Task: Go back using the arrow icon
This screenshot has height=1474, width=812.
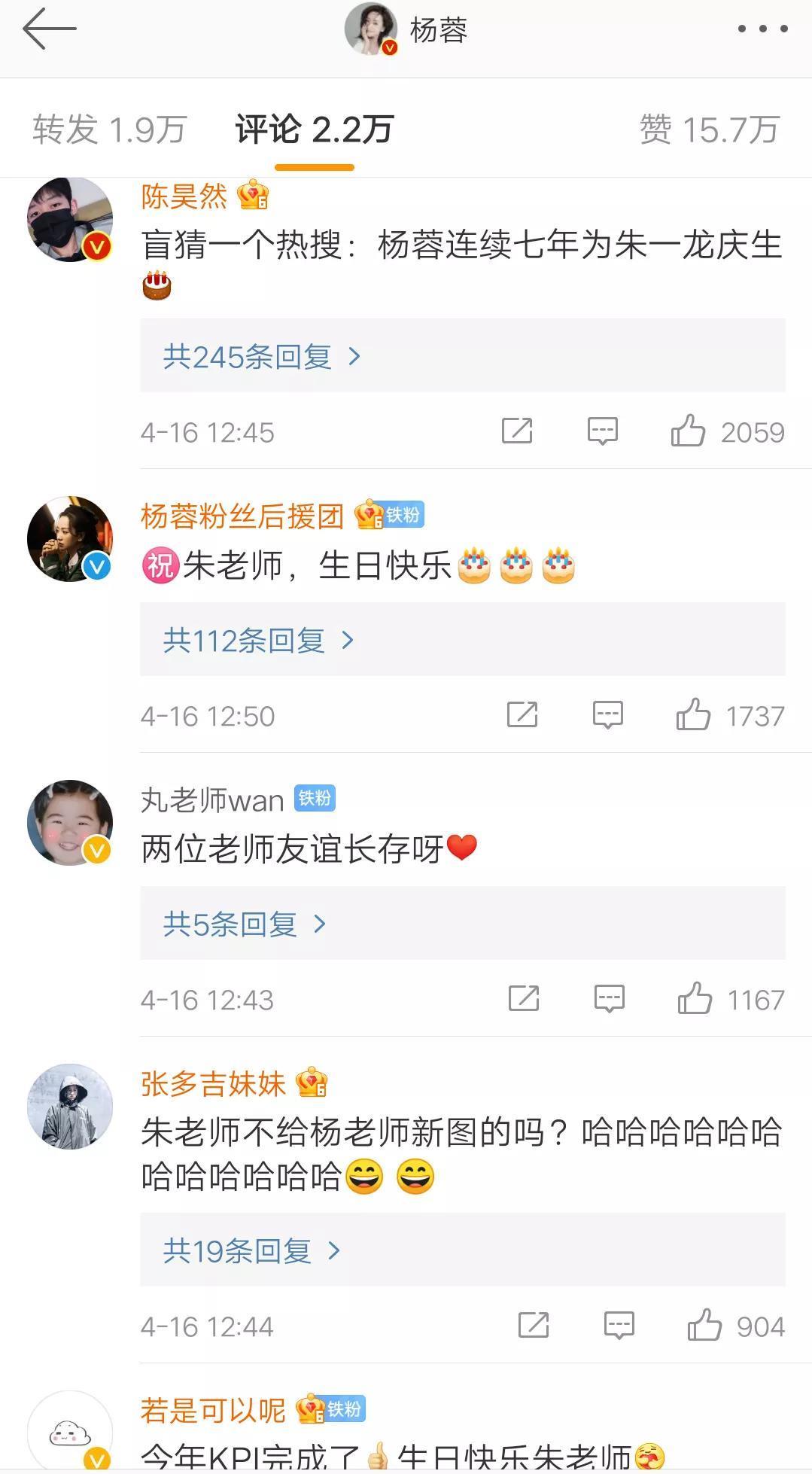Action: [x=50, y=29]
